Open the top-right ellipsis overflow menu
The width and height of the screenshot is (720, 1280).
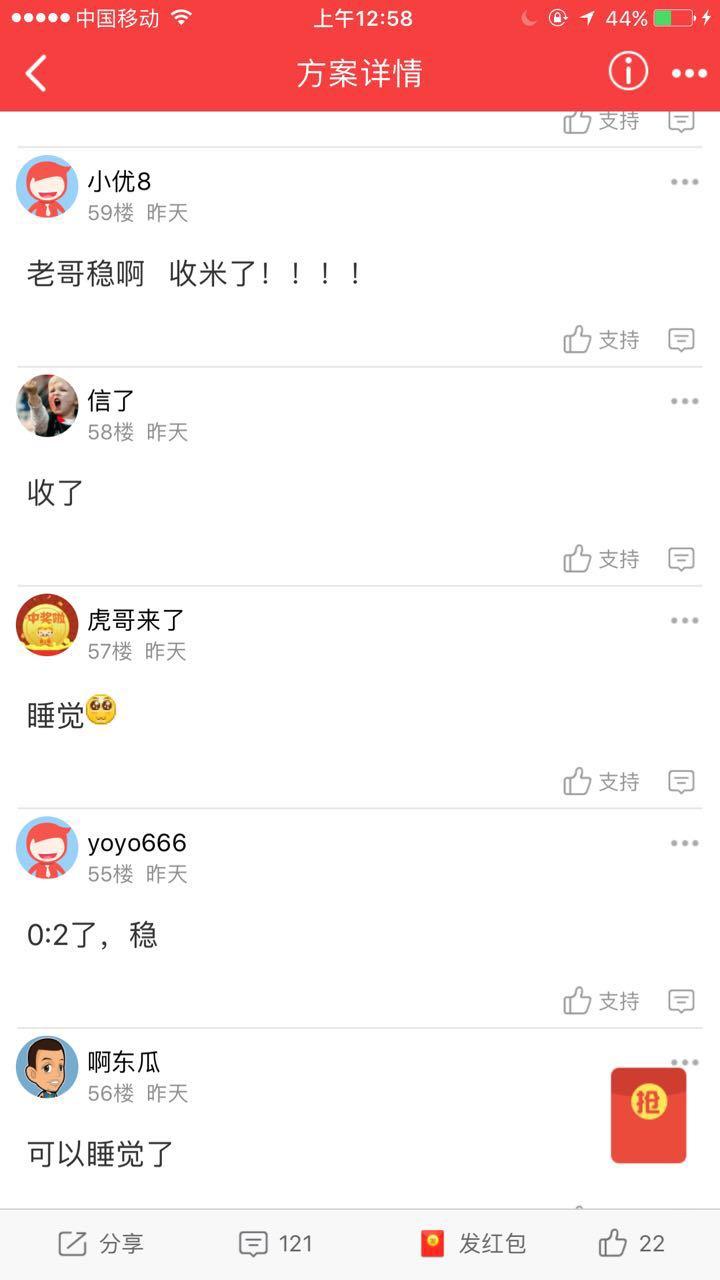point(686,72)
